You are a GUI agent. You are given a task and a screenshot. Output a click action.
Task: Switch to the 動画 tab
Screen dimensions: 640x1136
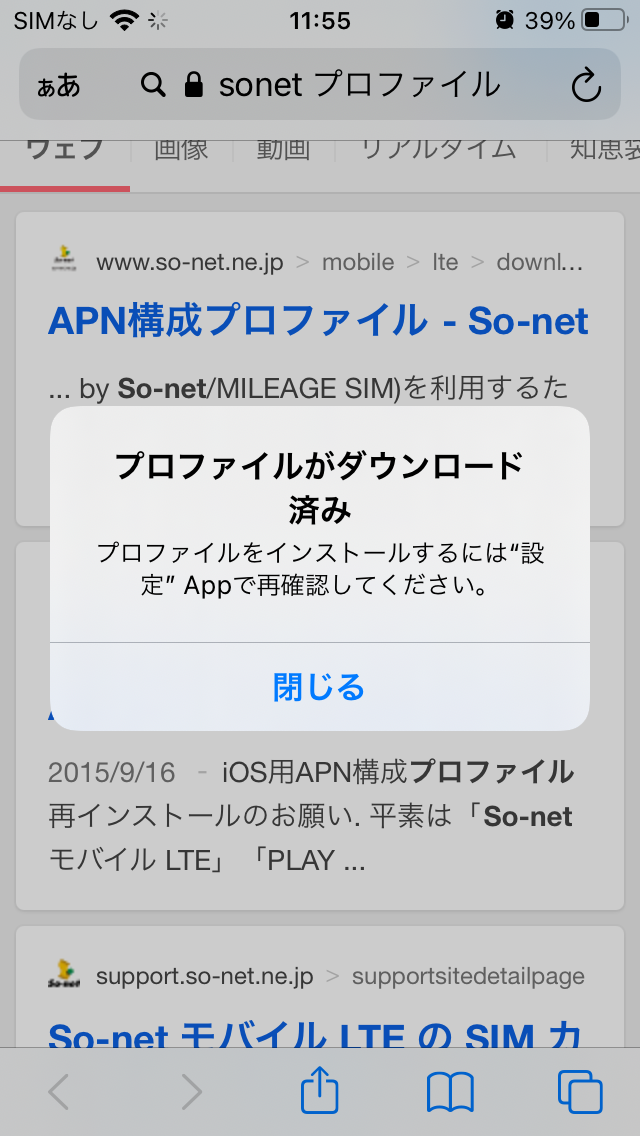tap(283, 150)
